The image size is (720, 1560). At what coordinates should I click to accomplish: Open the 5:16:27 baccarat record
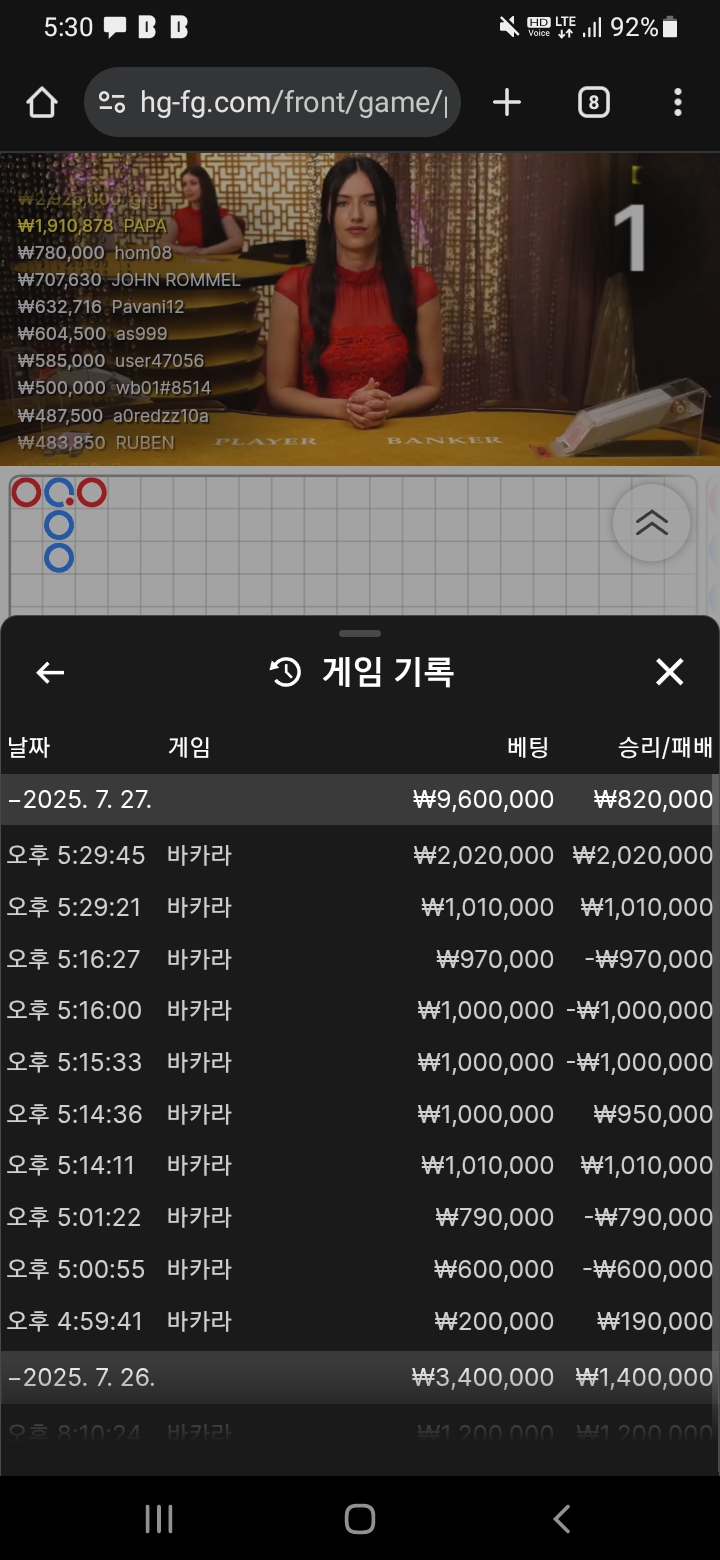pos(360,959)
